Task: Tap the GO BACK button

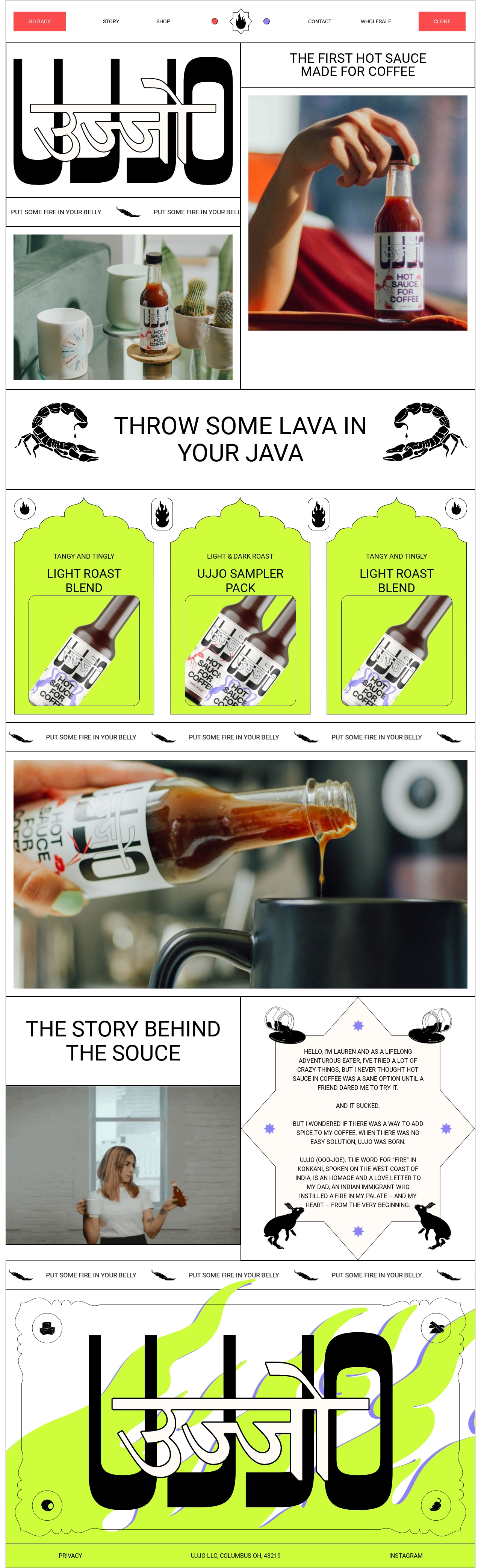Action: pos(39,21)
